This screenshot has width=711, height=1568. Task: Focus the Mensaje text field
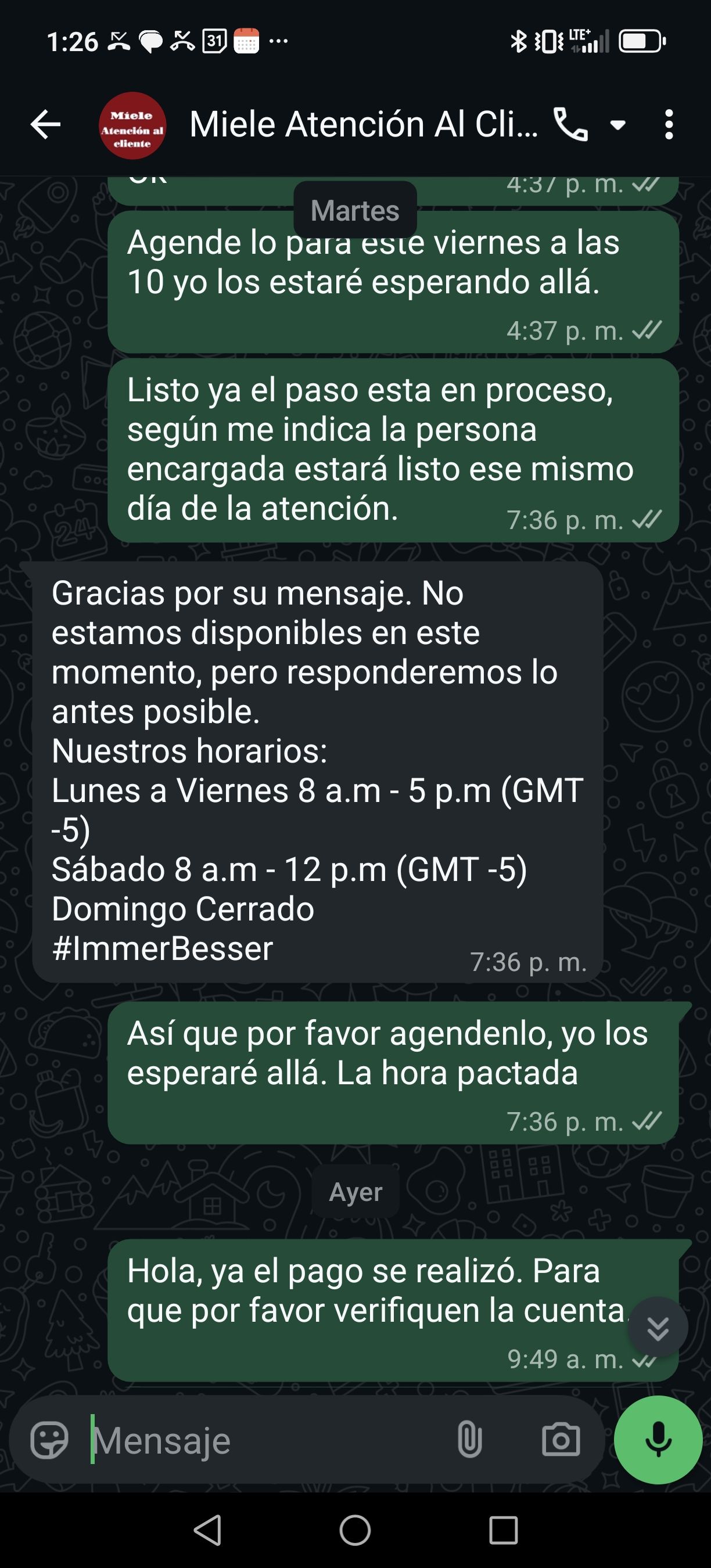point(268,1440)
